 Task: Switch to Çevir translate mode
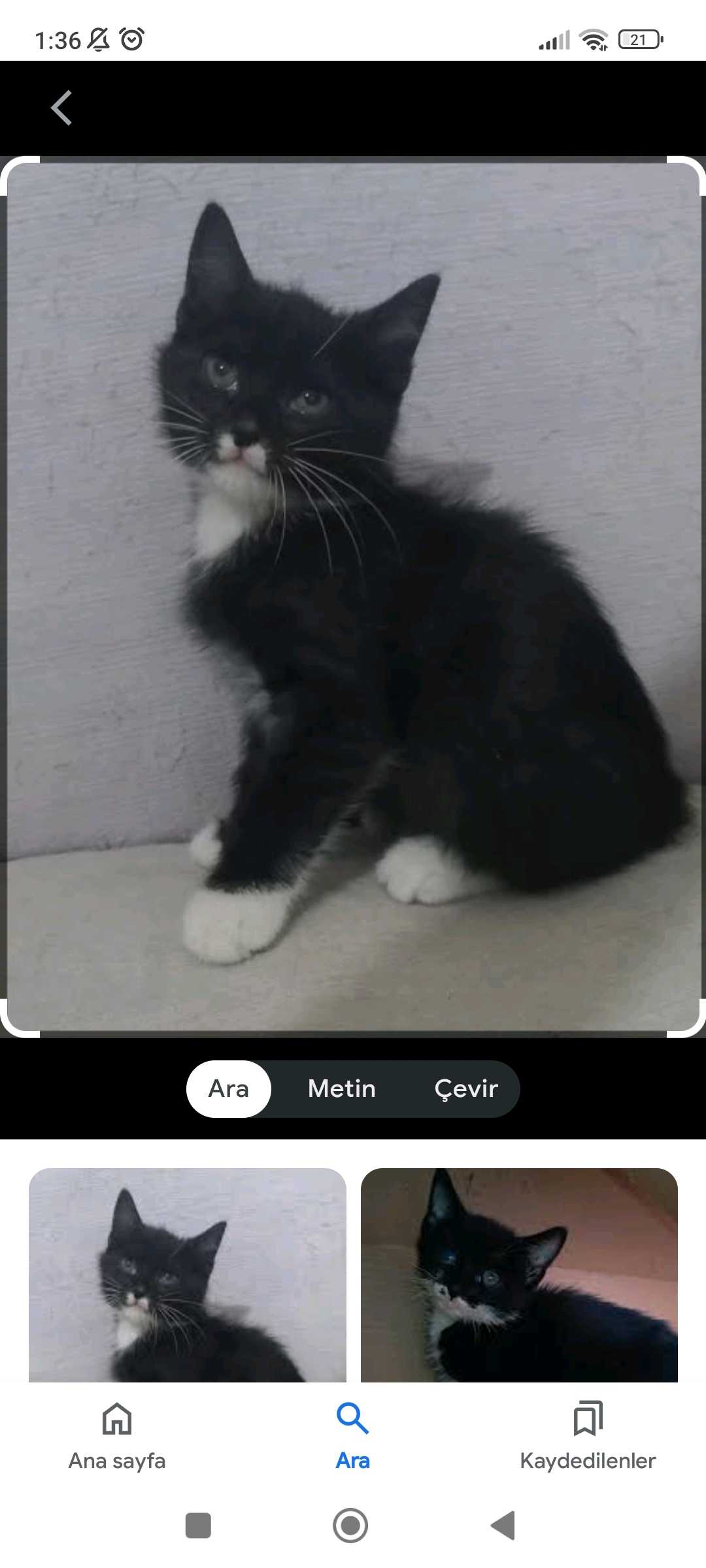466,1089
